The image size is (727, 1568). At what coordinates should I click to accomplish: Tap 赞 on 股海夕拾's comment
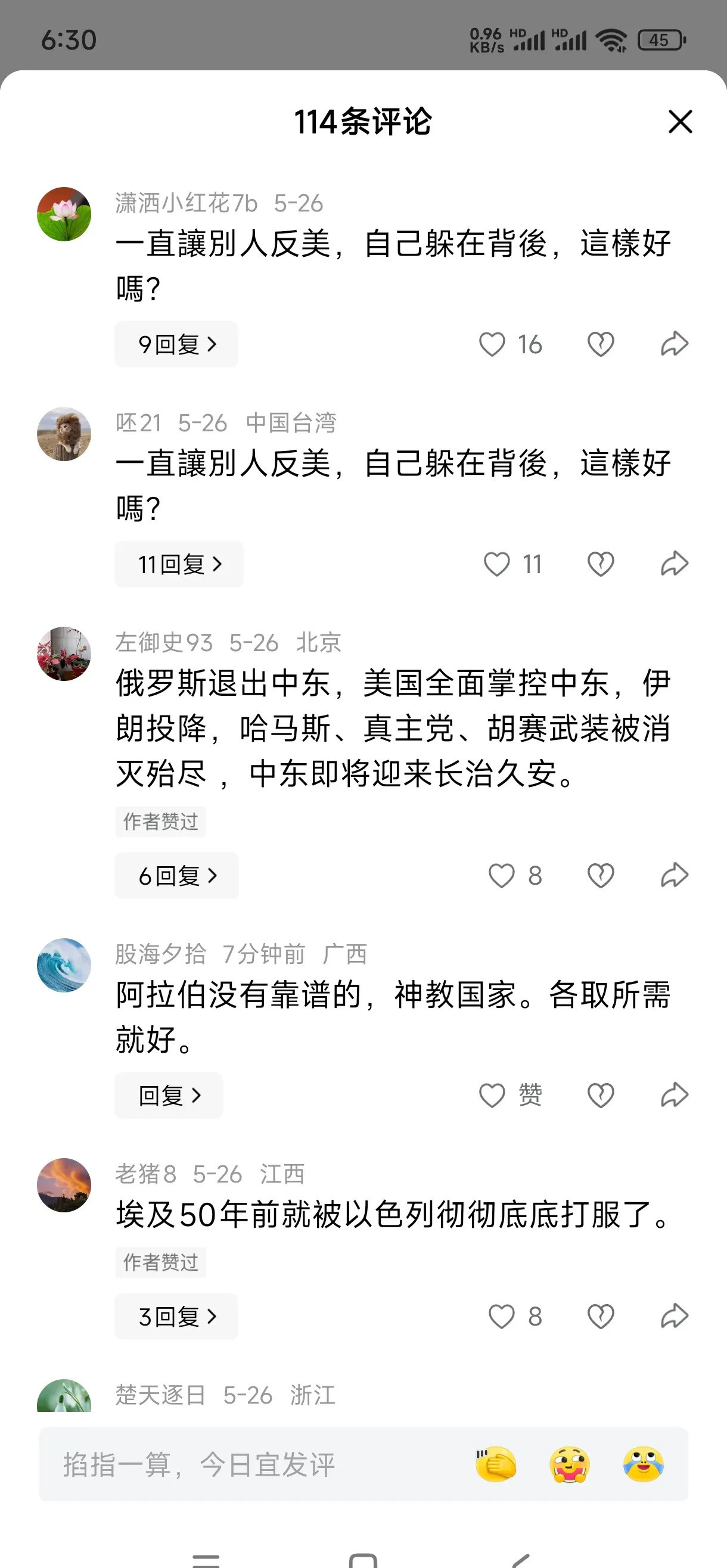[x=510, y=1096]
